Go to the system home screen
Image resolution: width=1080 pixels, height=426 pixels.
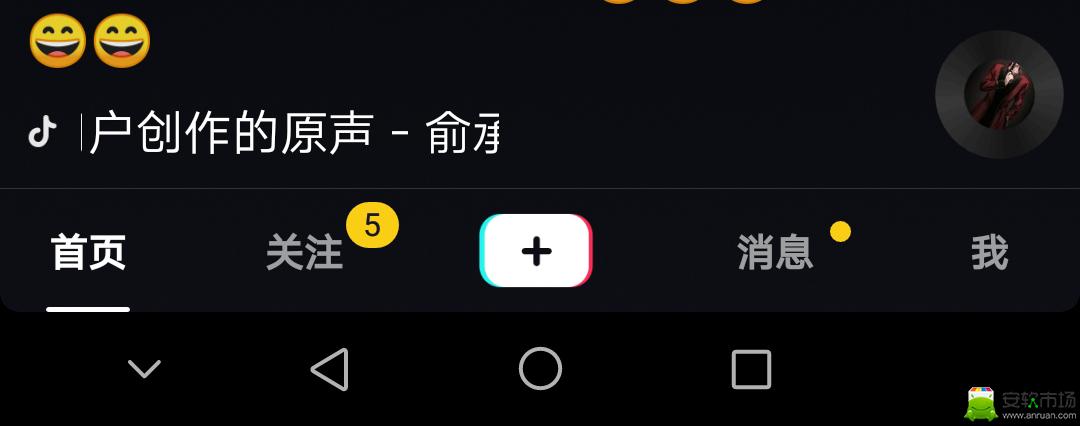(x=540, y=369)
